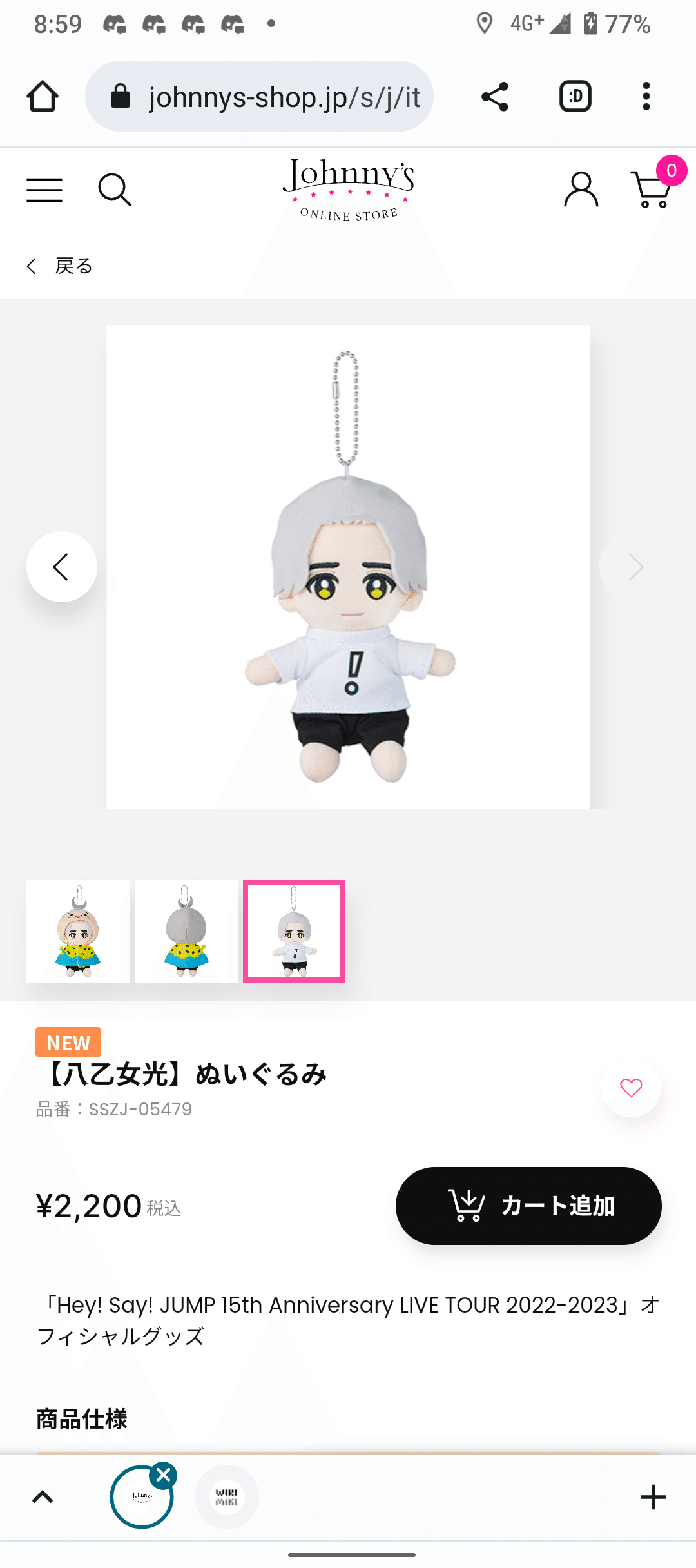This screenshot has width=696, height=1568.
Task: Select the plush back view thumbnail
Action: point(186,931)
